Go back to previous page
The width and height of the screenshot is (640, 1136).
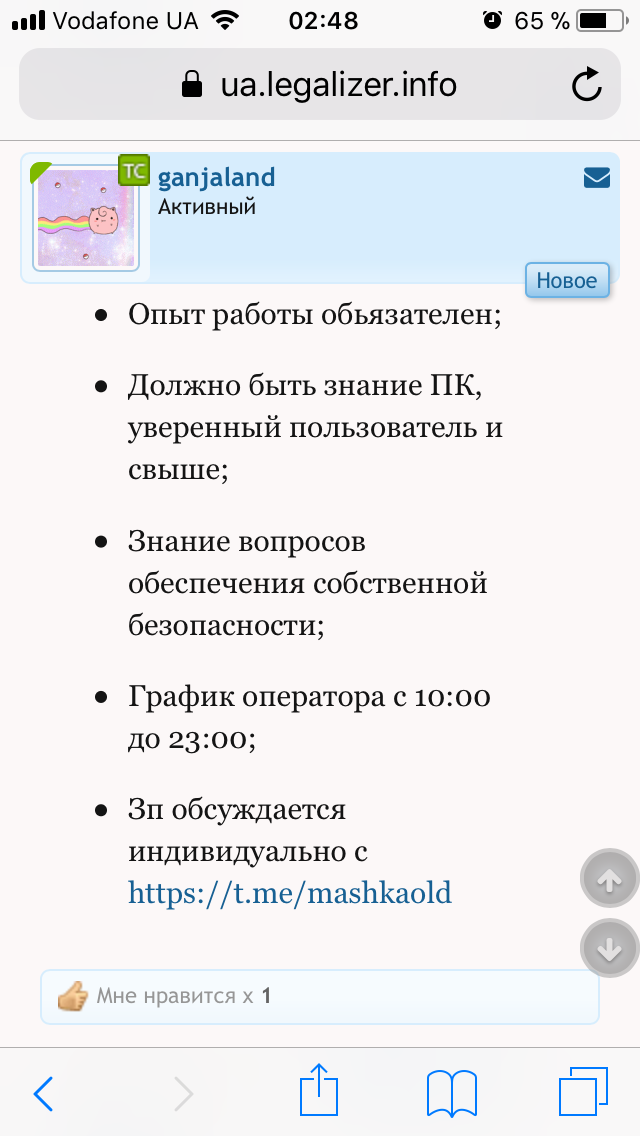[x=43, y=1093]
